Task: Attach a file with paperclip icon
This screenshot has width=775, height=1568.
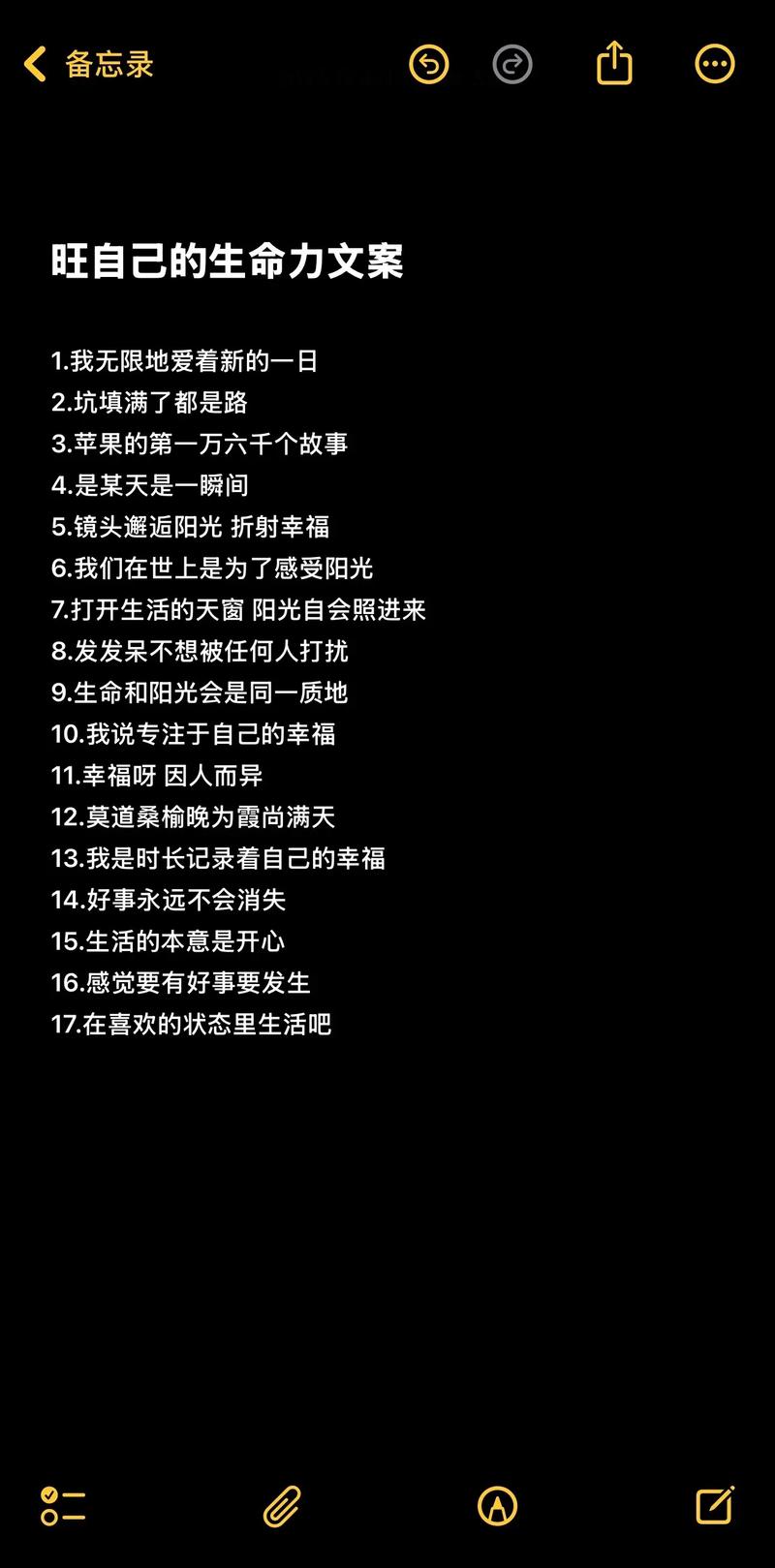Action: coord(282,1506)
